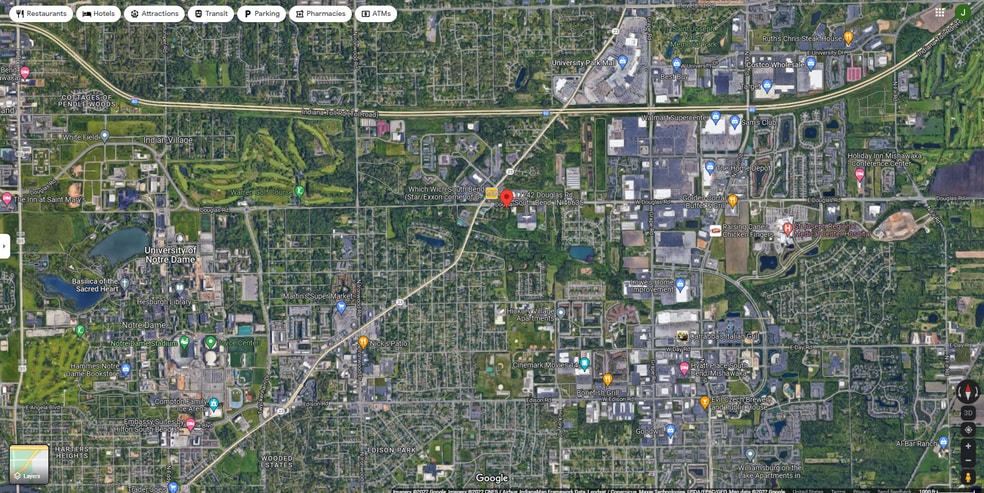Filter map by Restaurants
The image size is (984, 493).
(41, 14)
